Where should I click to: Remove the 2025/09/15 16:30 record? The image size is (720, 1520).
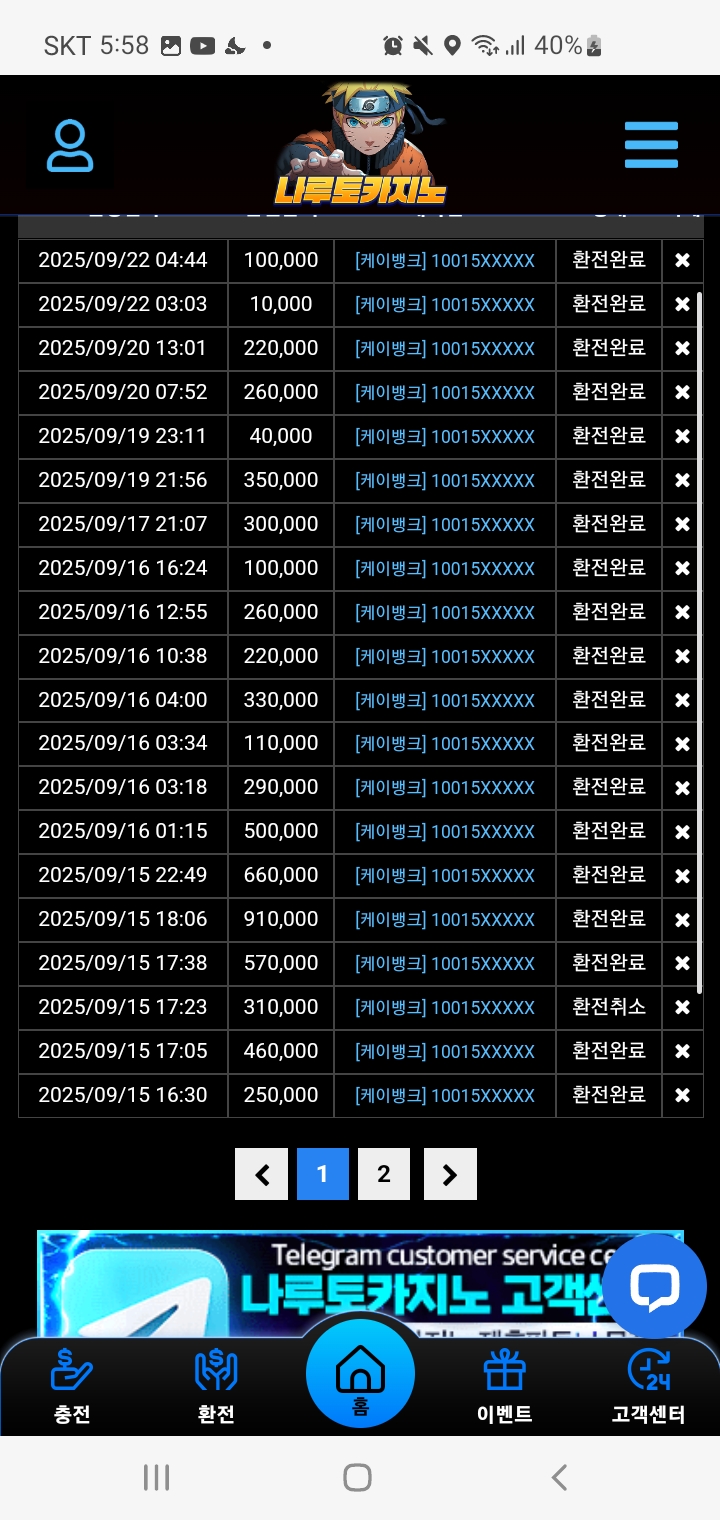(x=682, y=1095)
